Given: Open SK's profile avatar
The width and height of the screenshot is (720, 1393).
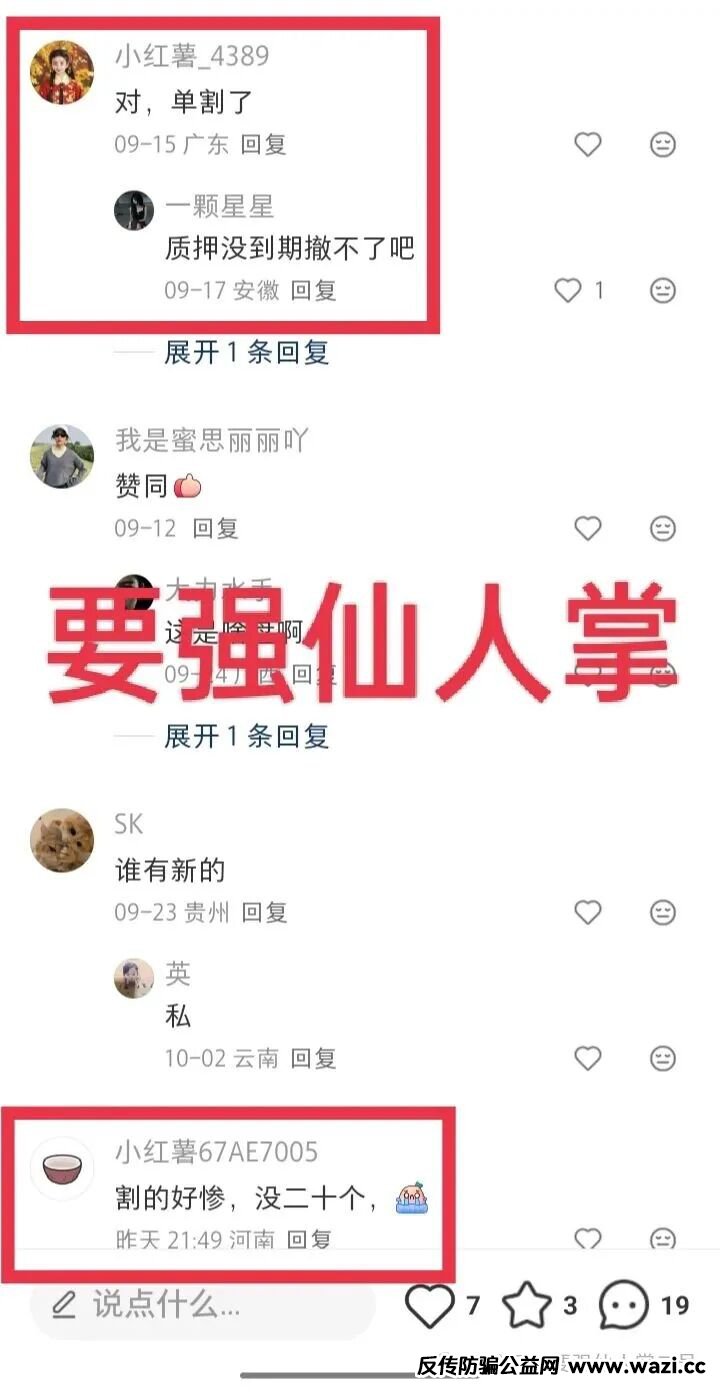Looking at the screenshot, I should click(62, 840).
